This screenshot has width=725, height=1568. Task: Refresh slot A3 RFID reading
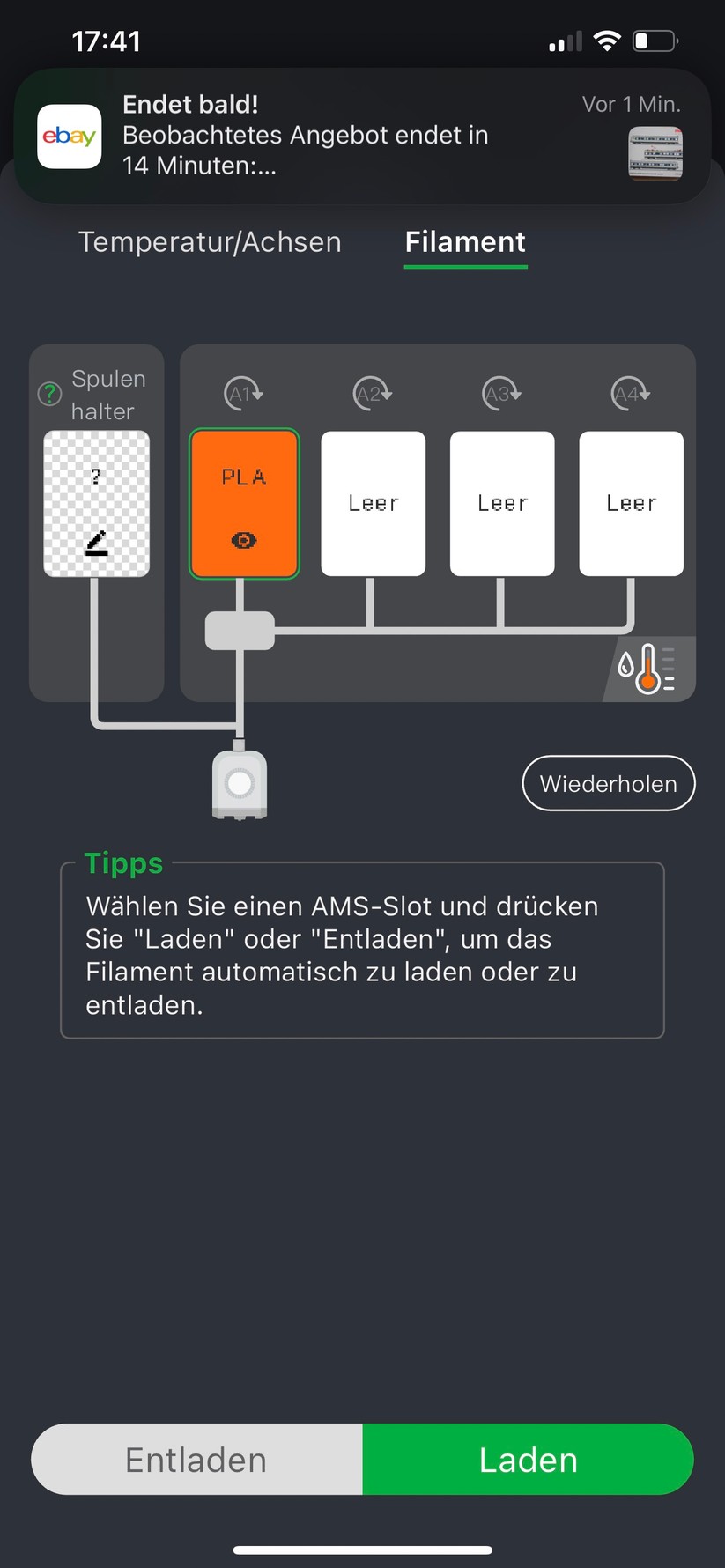point(502,393)
